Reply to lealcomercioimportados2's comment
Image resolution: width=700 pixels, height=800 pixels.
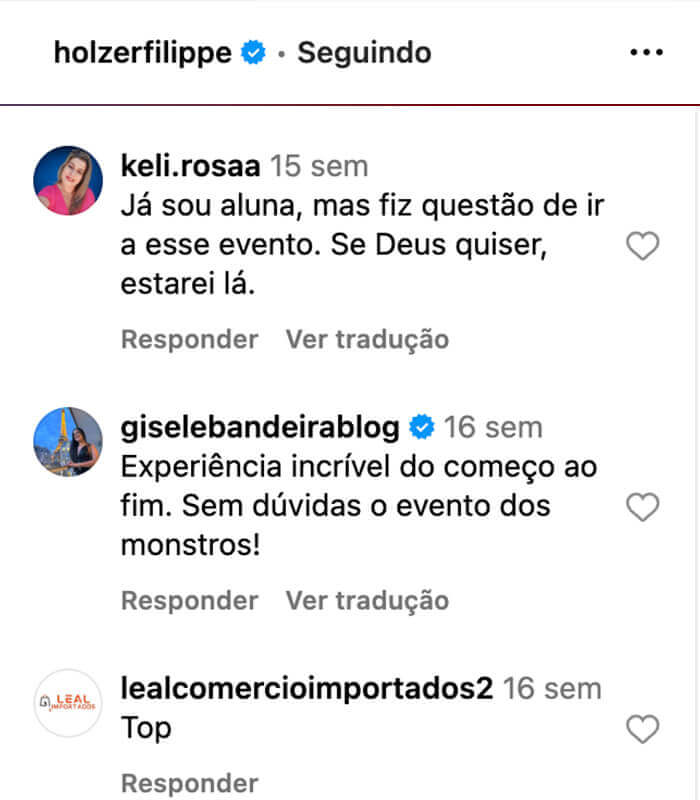tap(189, 783)
